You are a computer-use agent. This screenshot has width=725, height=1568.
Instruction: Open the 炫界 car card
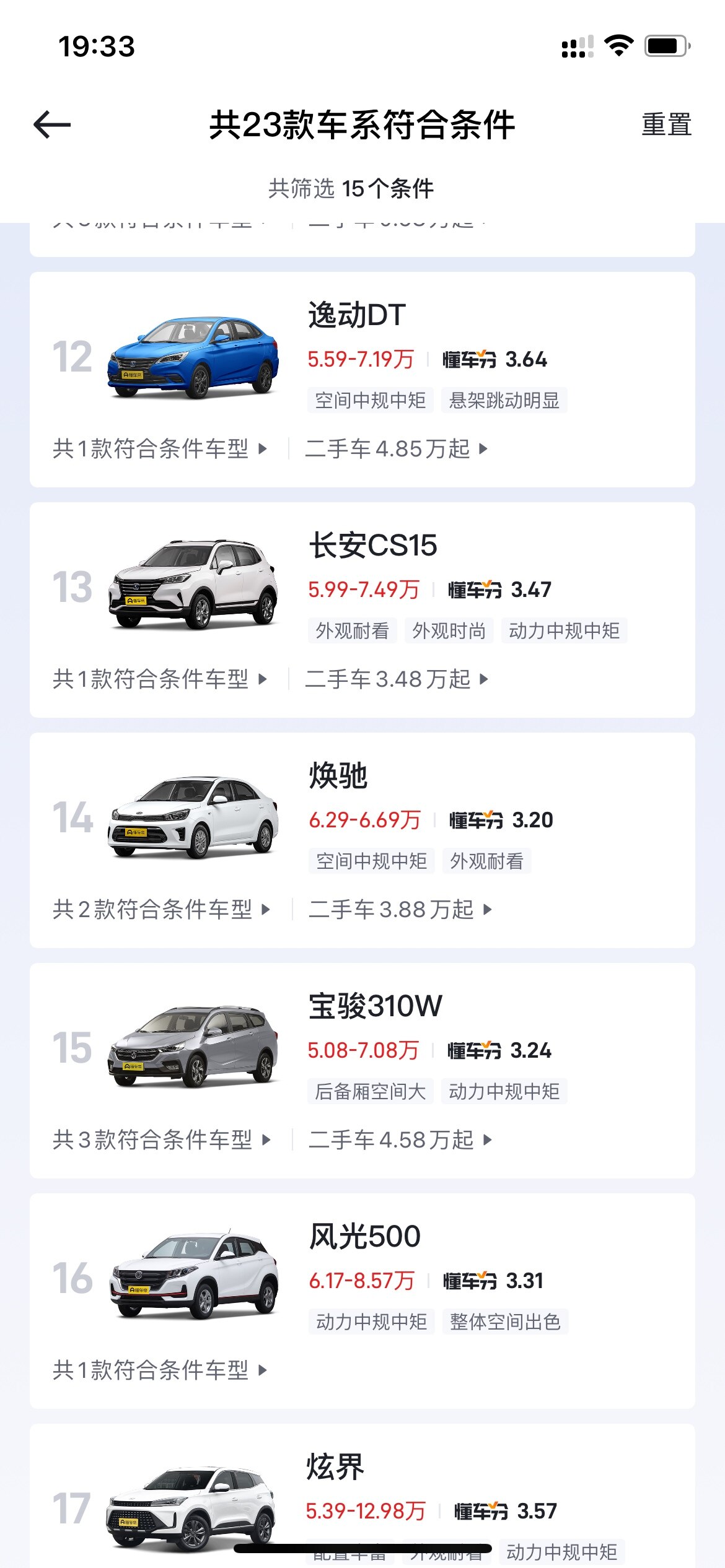point(335,1466)
